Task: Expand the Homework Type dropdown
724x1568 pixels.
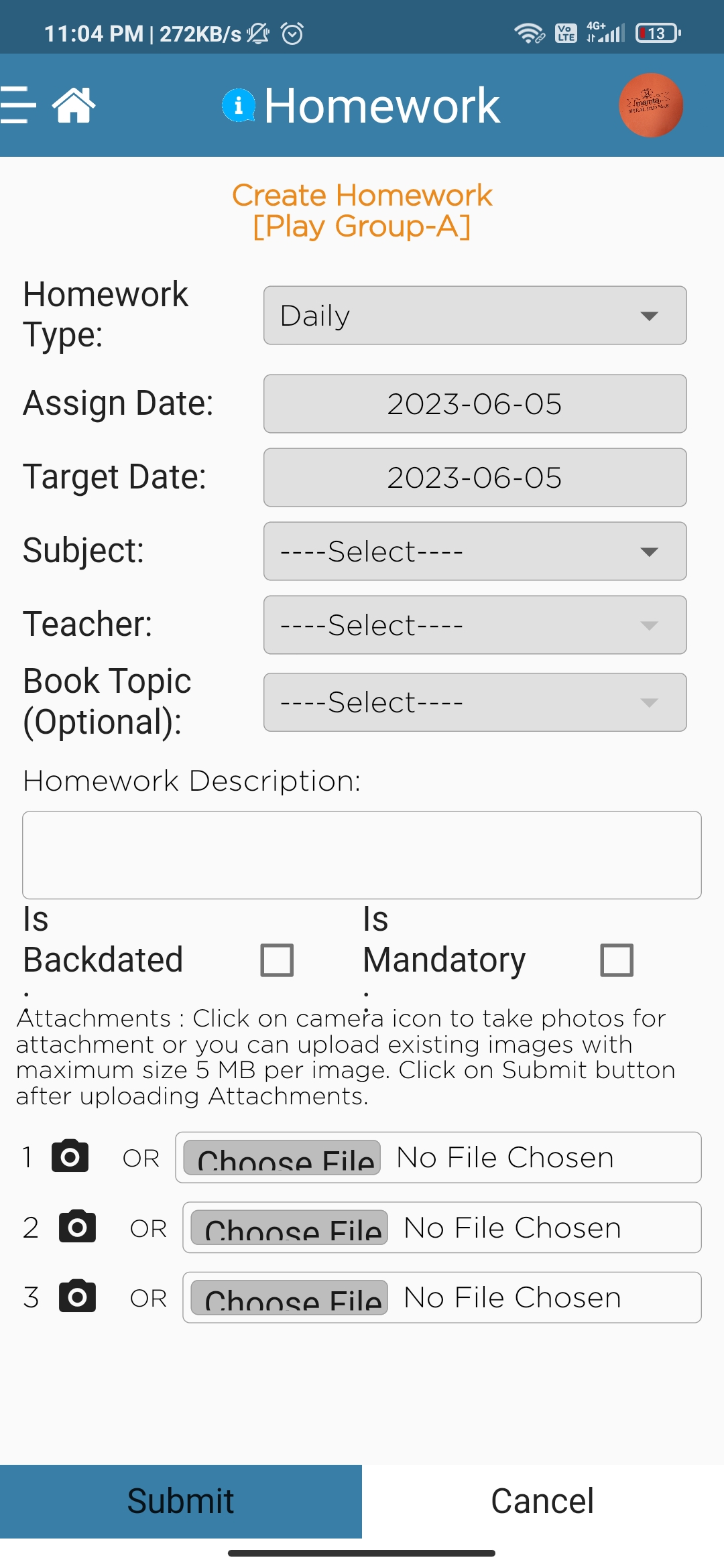Action: (x=475, y=316)
